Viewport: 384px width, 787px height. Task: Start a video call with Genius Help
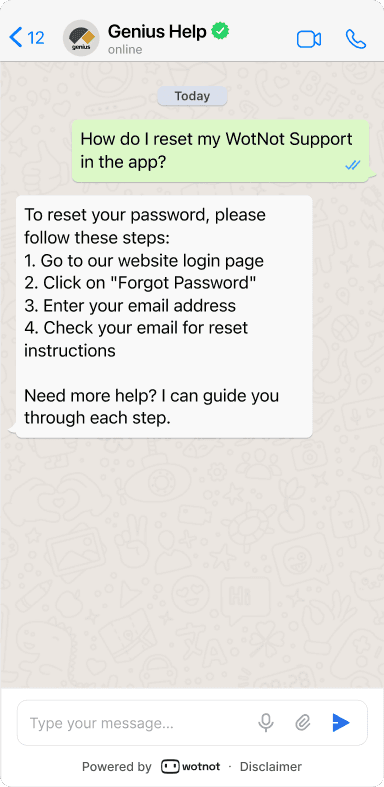tap(309, 39)
